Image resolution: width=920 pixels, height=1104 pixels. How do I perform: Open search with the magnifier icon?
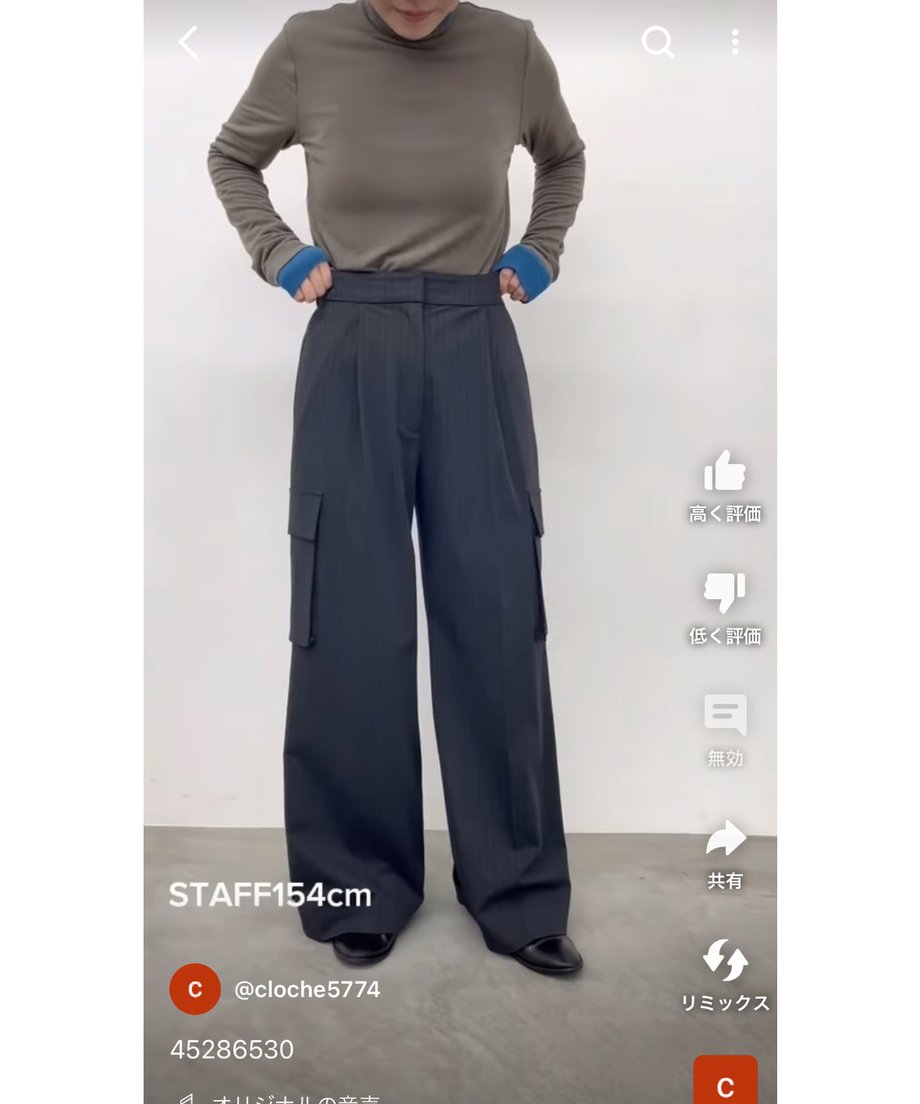pyautogui.click(x=657, y=42)
